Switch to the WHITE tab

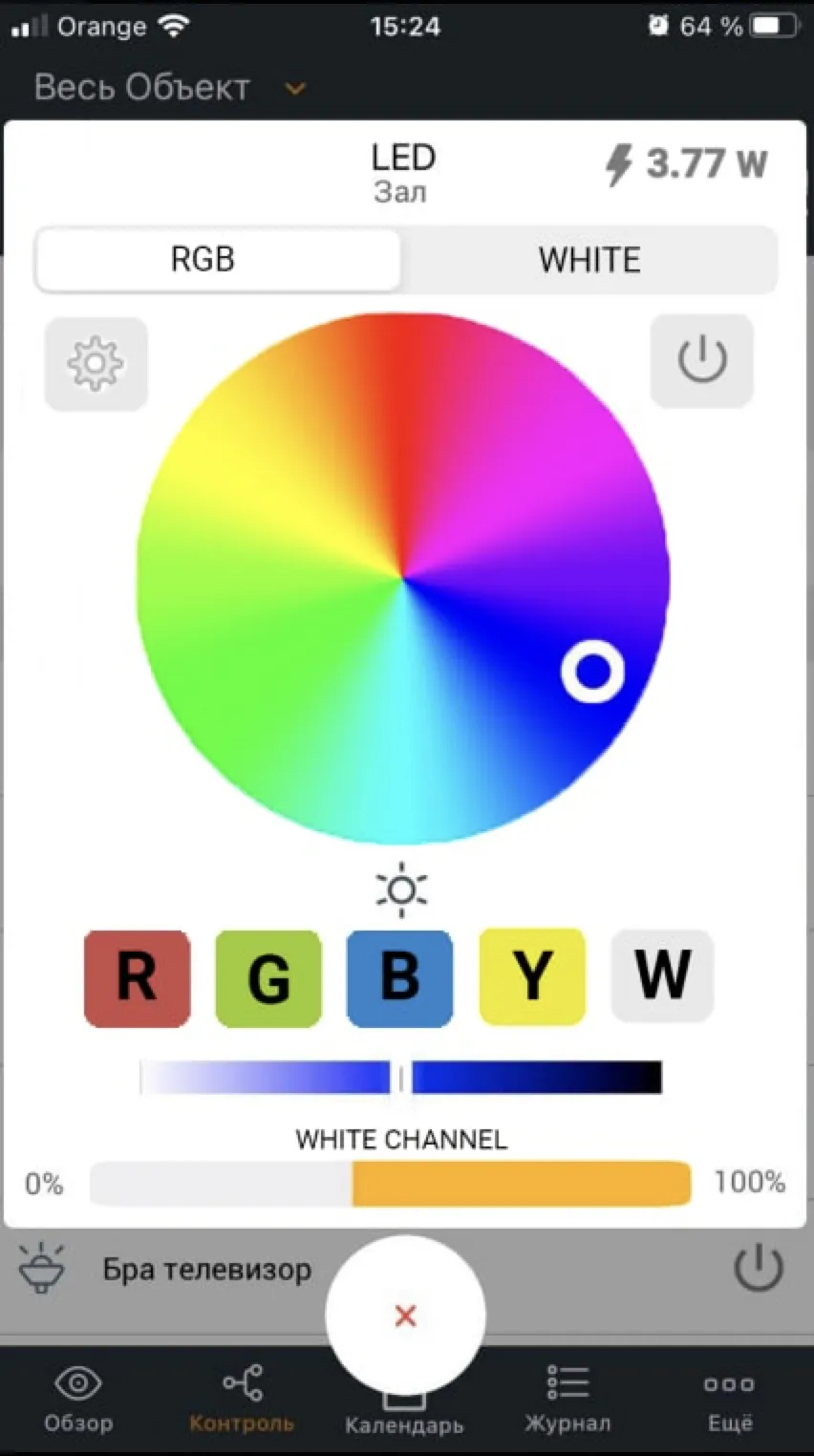click(x=589, y=260)
